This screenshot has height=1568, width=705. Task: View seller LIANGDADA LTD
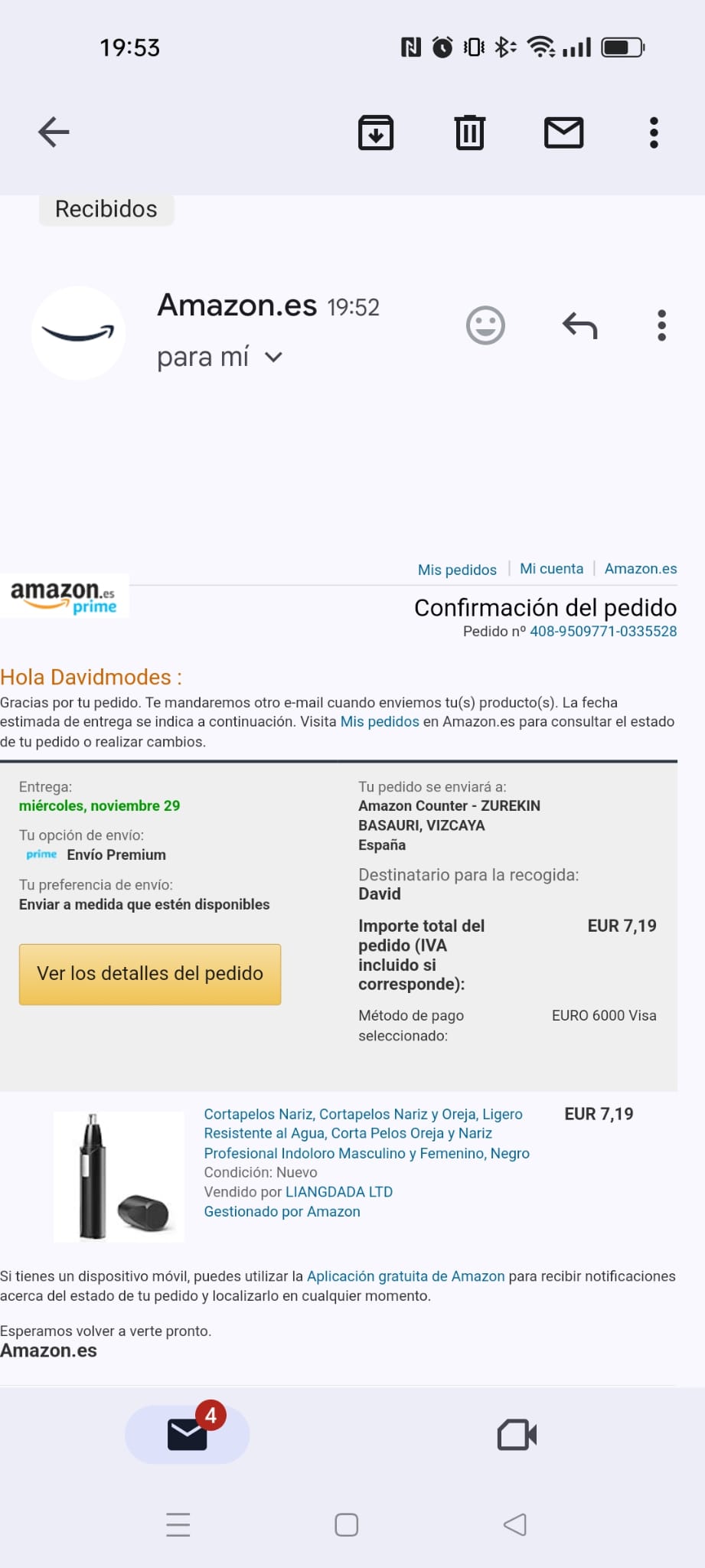[x=338, y=1192]
